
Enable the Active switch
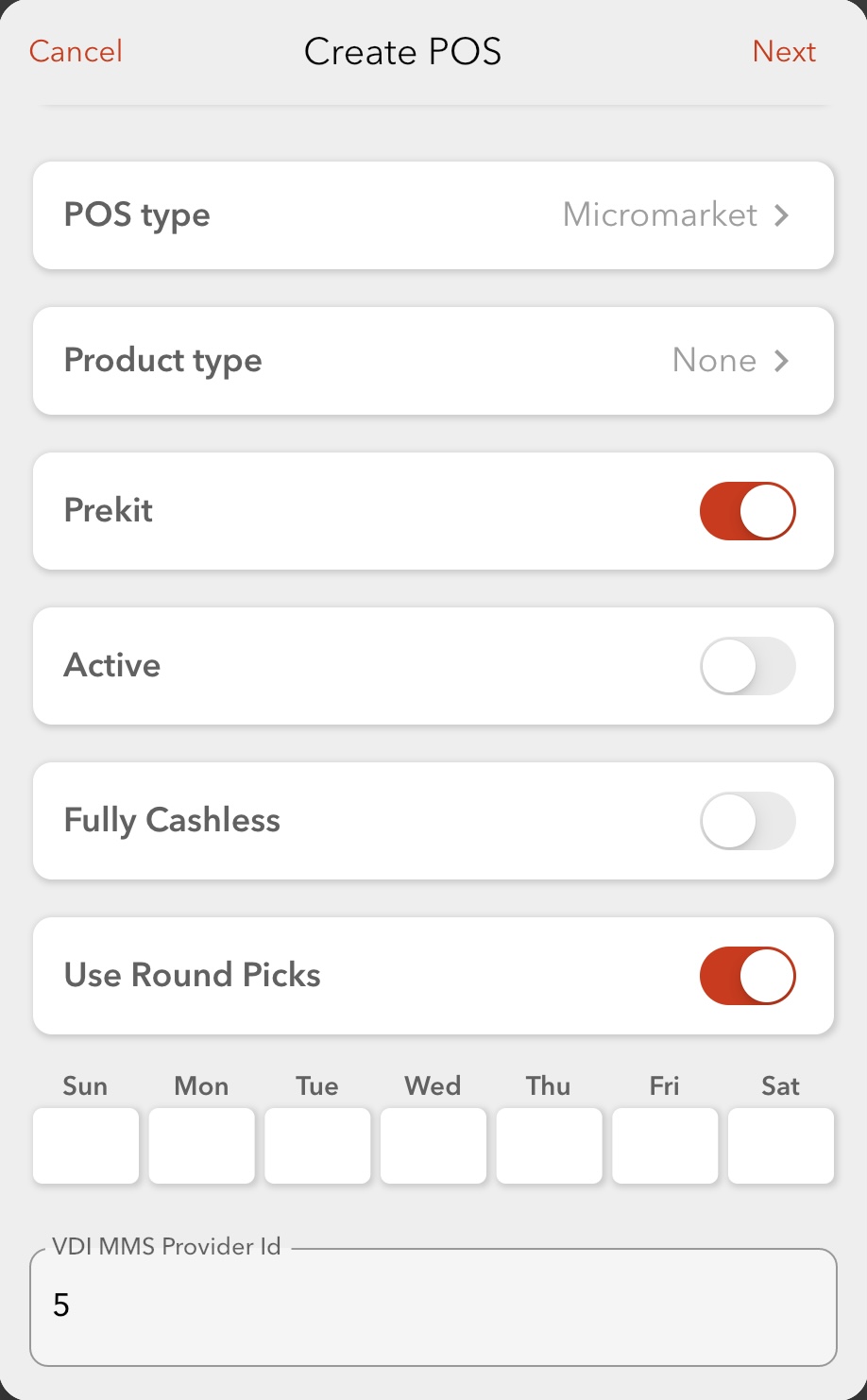[747, 666]
